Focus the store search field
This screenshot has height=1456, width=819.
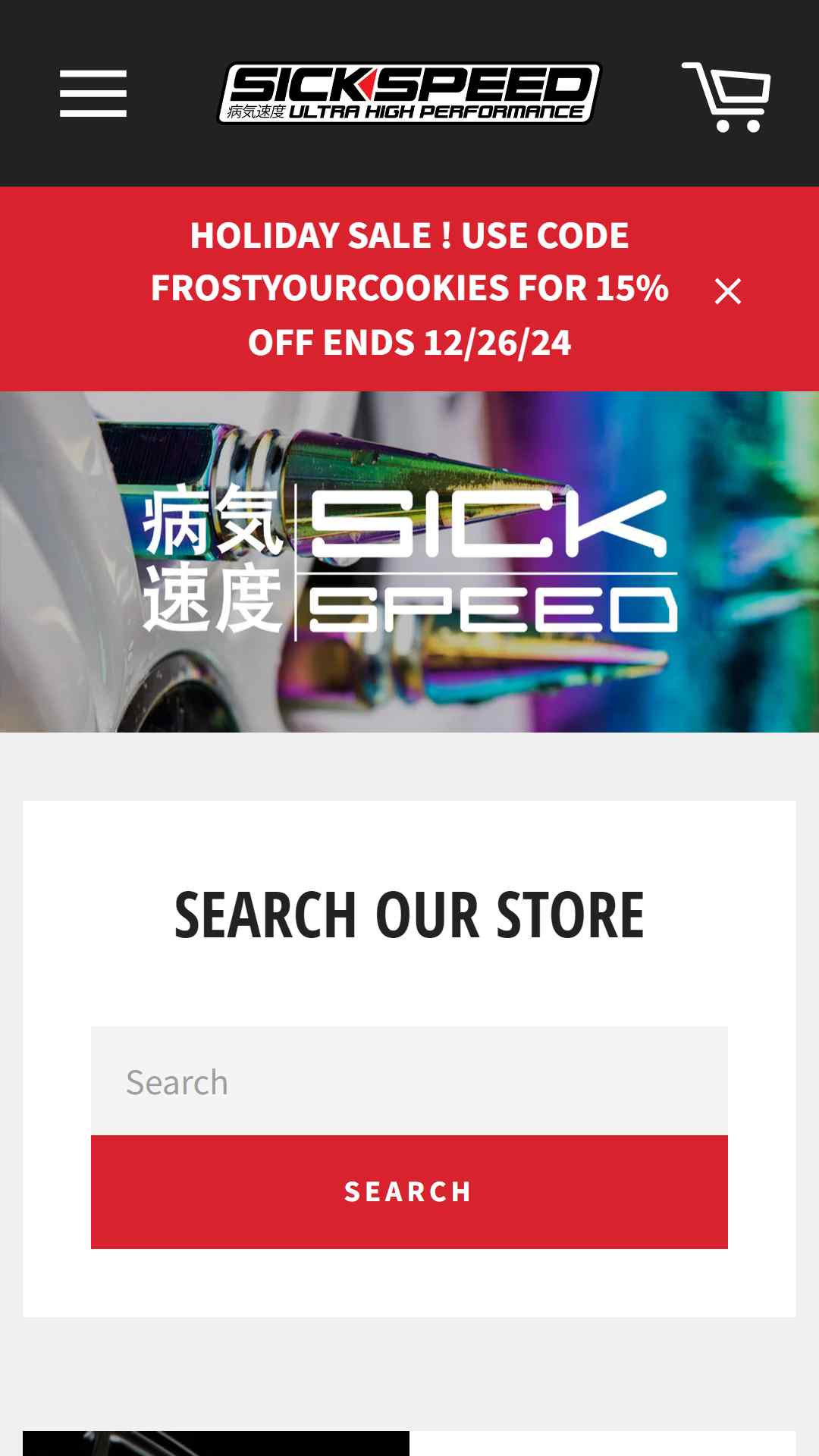pyautogui.click(x=409, y=1081)
